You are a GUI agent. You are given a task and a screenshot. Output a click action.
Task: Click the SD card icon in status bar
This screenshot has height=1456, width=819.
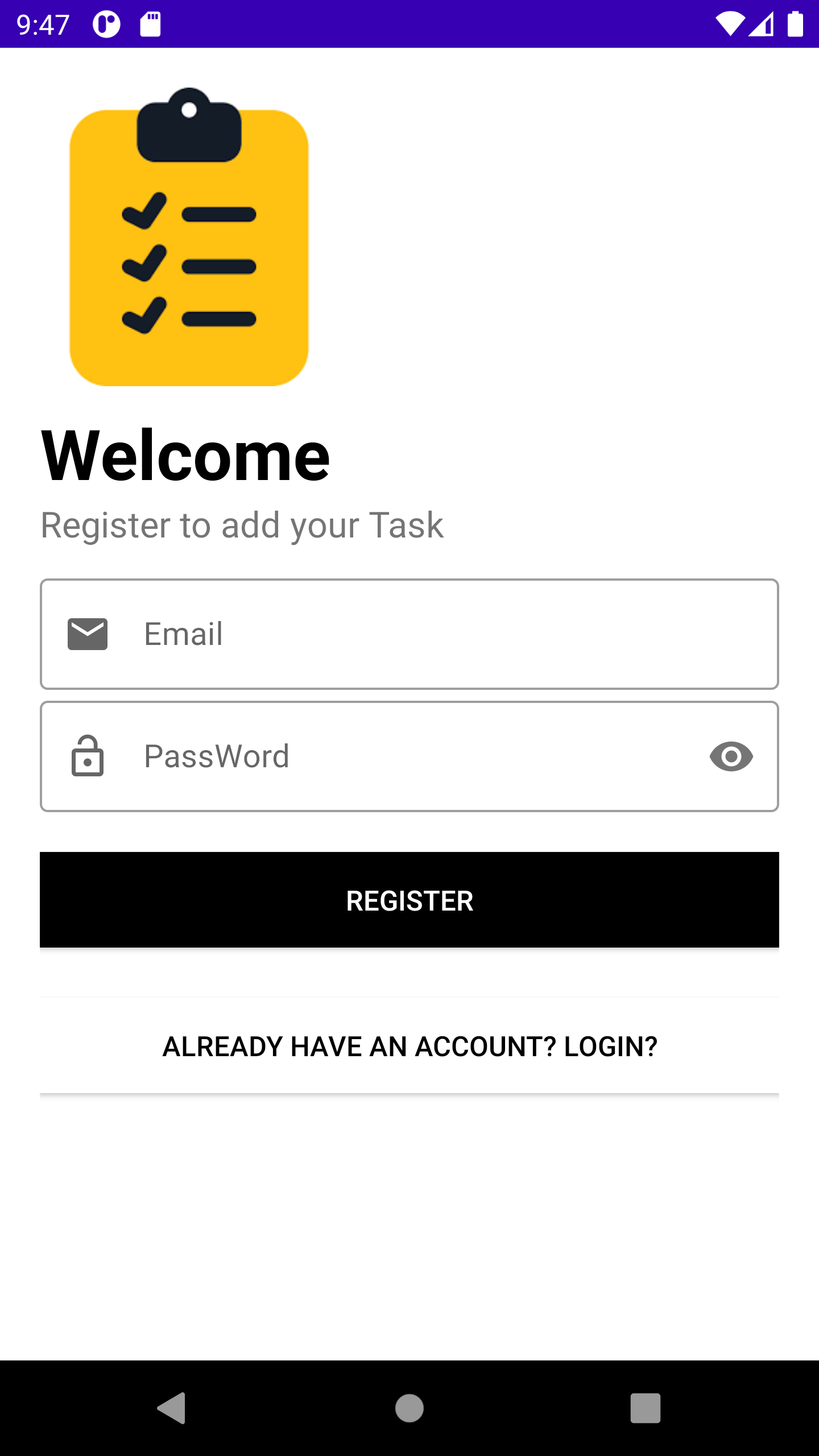(150, 23)
